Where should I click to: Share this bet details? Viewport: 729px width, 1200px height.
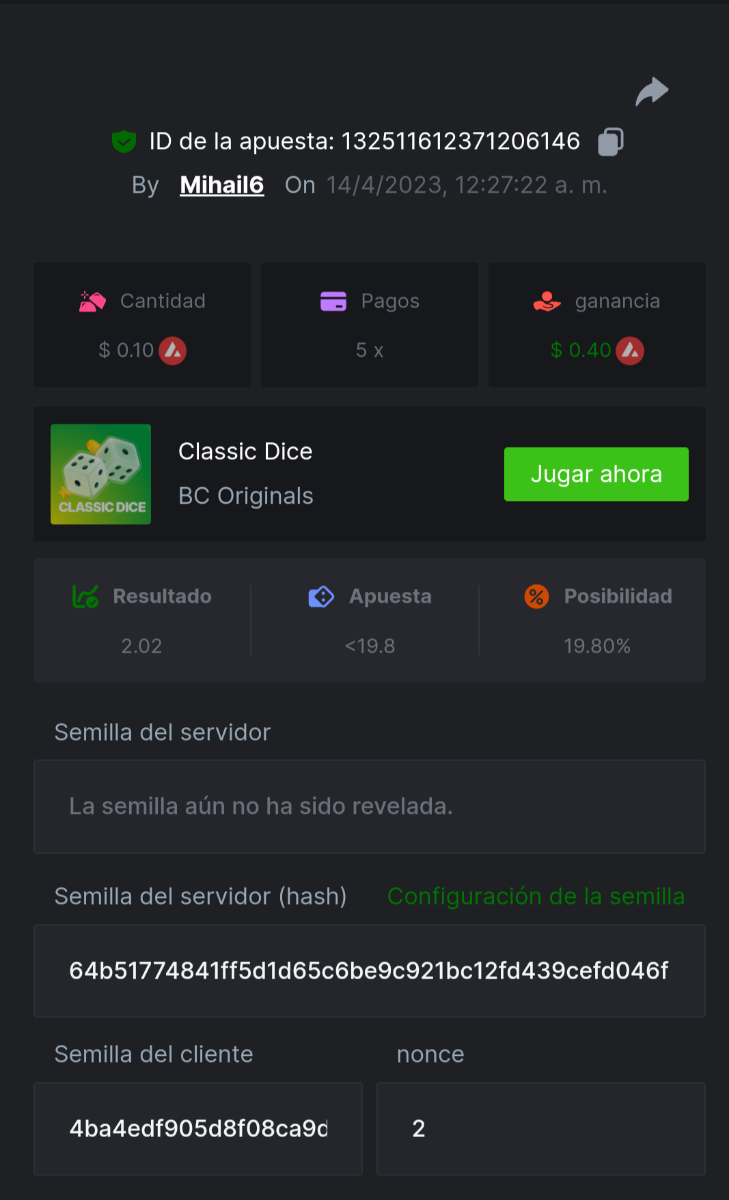click(x=652, y=92)
